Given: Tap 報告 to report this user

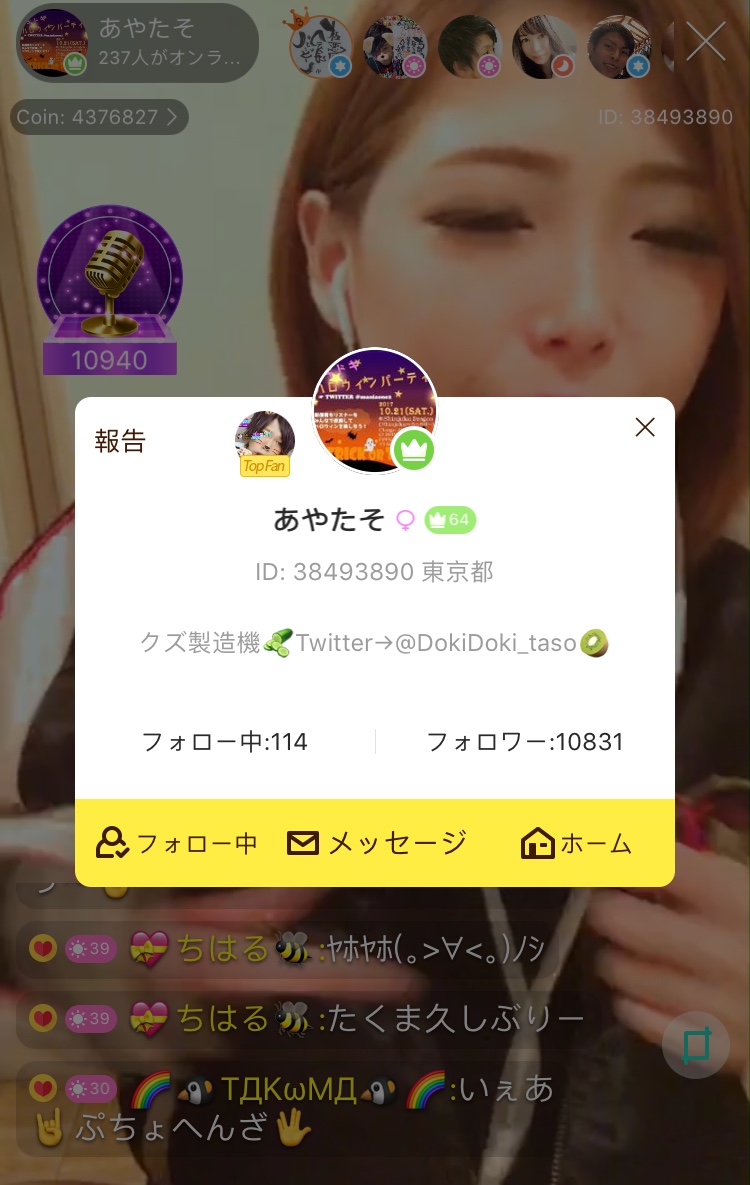Looking at the screenshot, I should pos(120,442).
